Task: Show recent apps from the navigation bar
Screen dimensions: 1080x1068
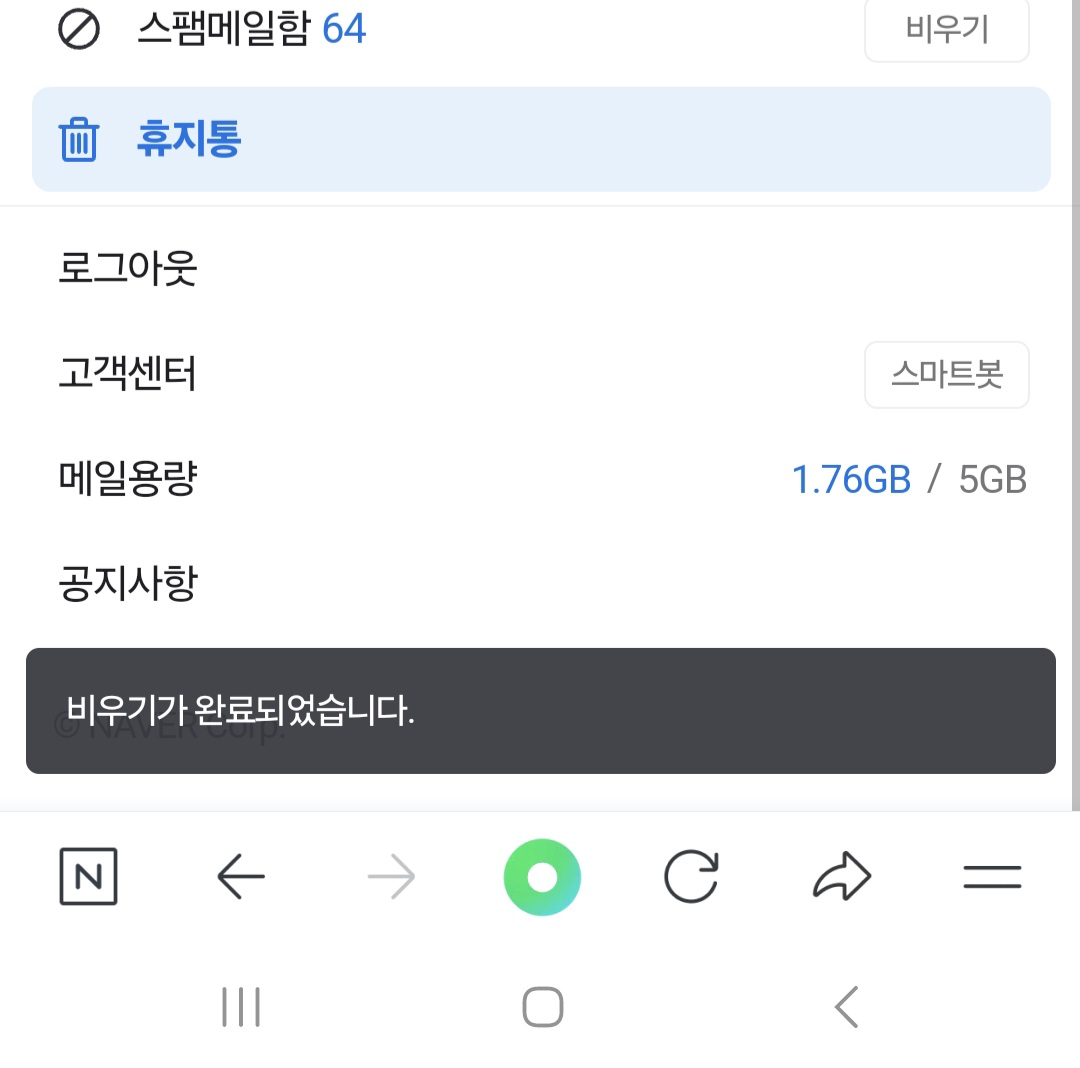Action: tap(241, 1007)
